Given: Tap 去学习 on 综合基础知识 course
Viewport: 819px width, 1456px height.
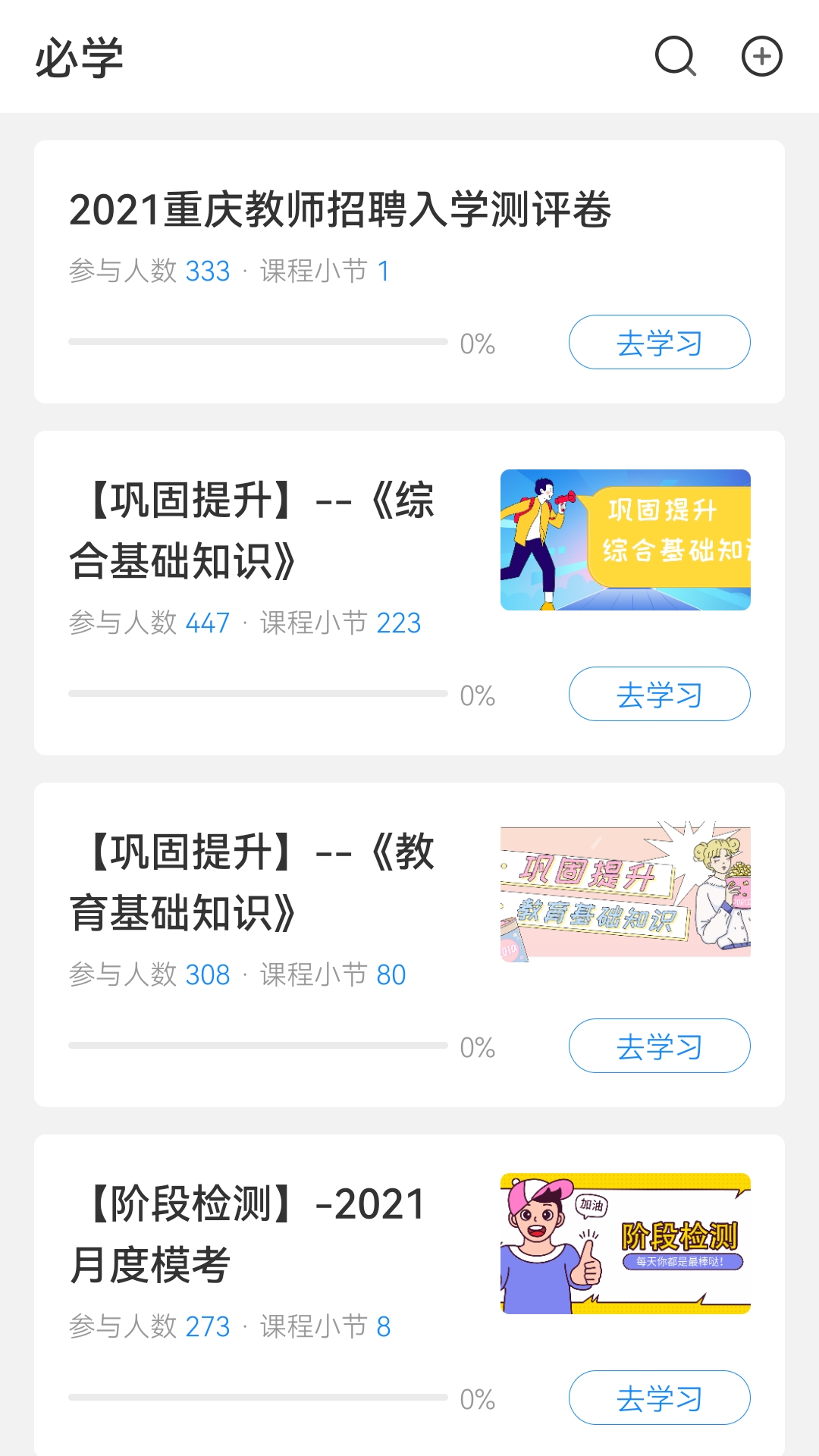Looking at the screenshot, I should coord(658,694).
